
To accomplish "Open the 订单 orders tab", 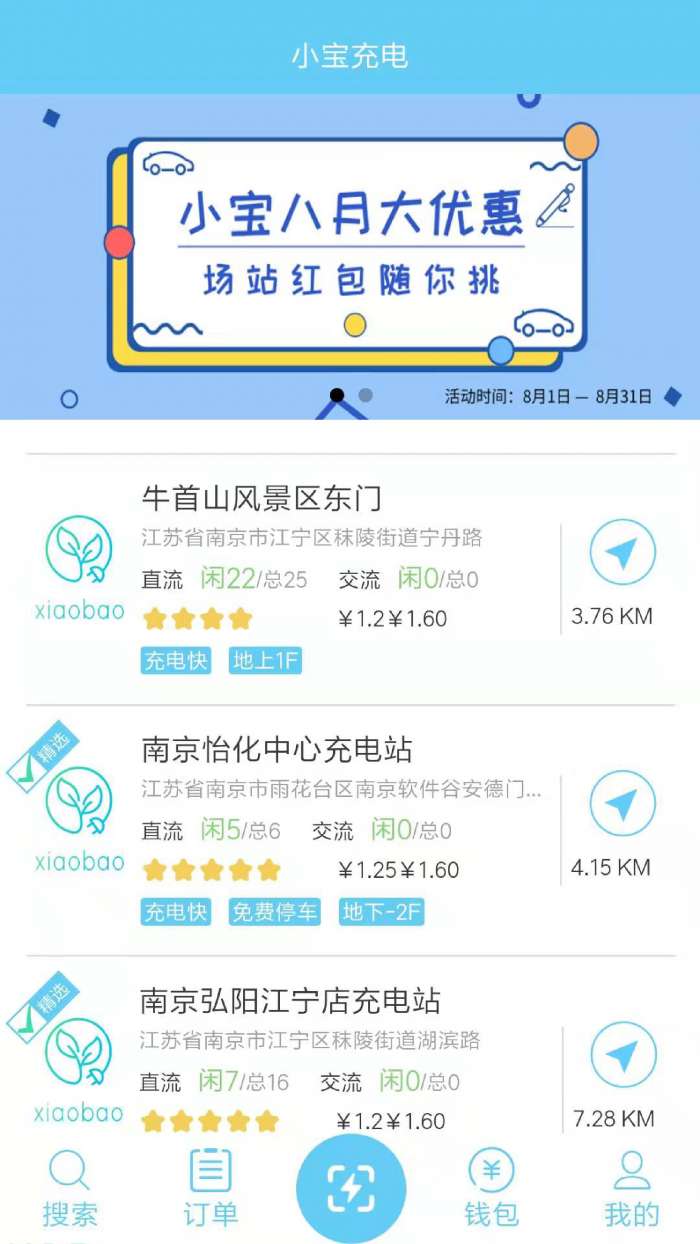I will [x=210, y=1190].
